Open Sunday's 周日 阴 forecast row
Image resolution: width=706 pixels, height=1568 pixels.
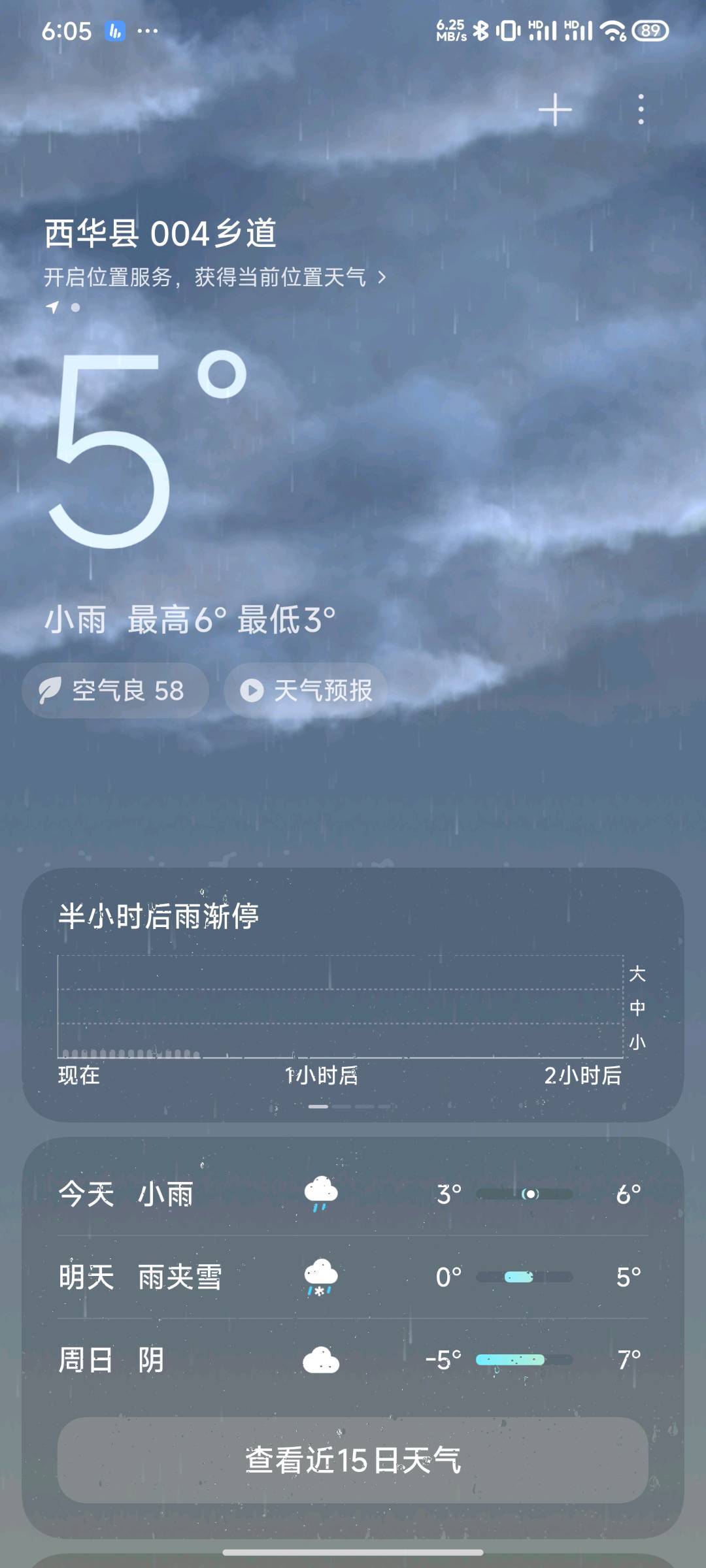(353, 1360)
